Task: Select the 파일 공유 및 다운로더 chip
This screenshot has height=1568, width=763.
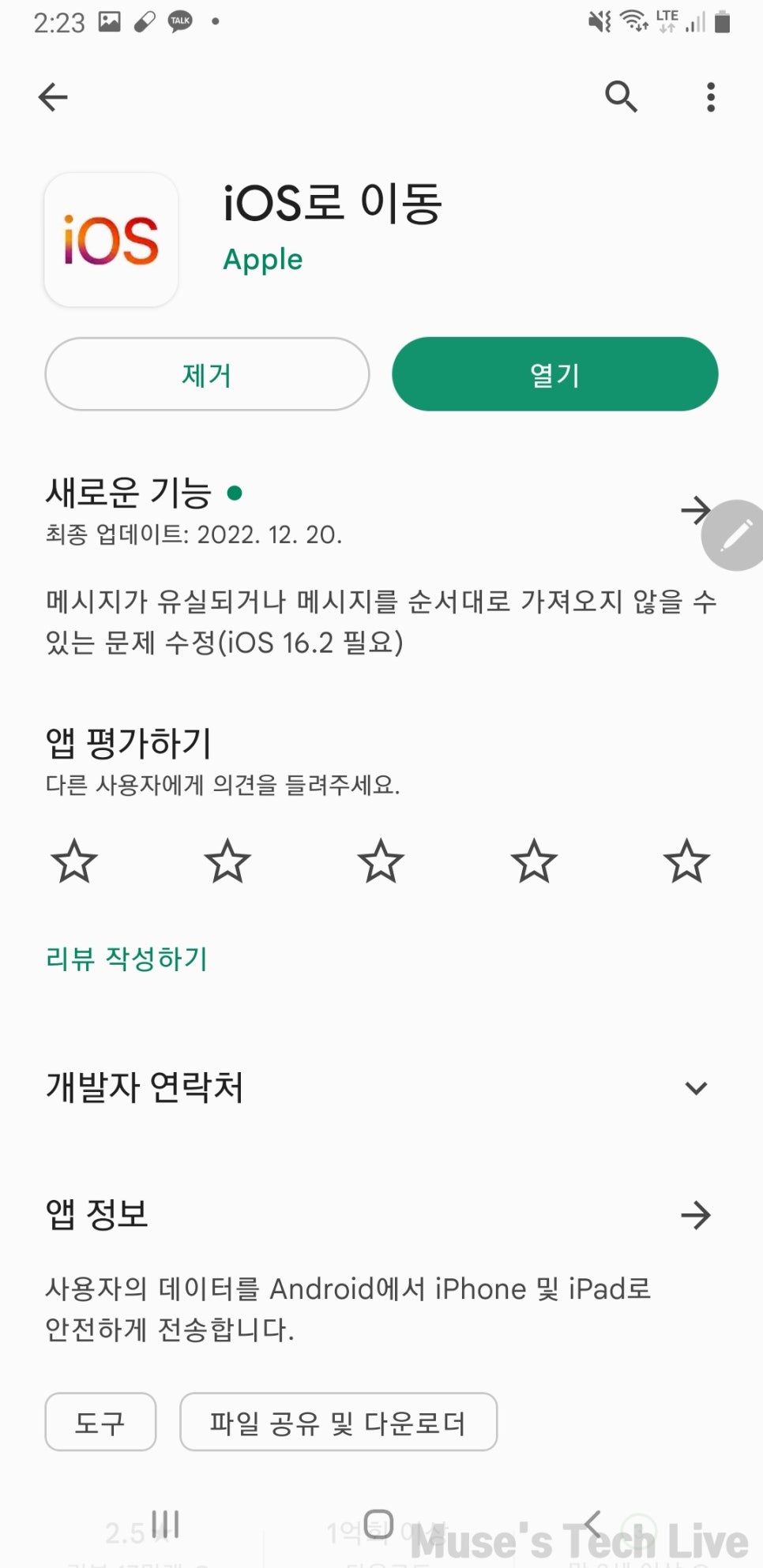Action: coord(338,1422)
